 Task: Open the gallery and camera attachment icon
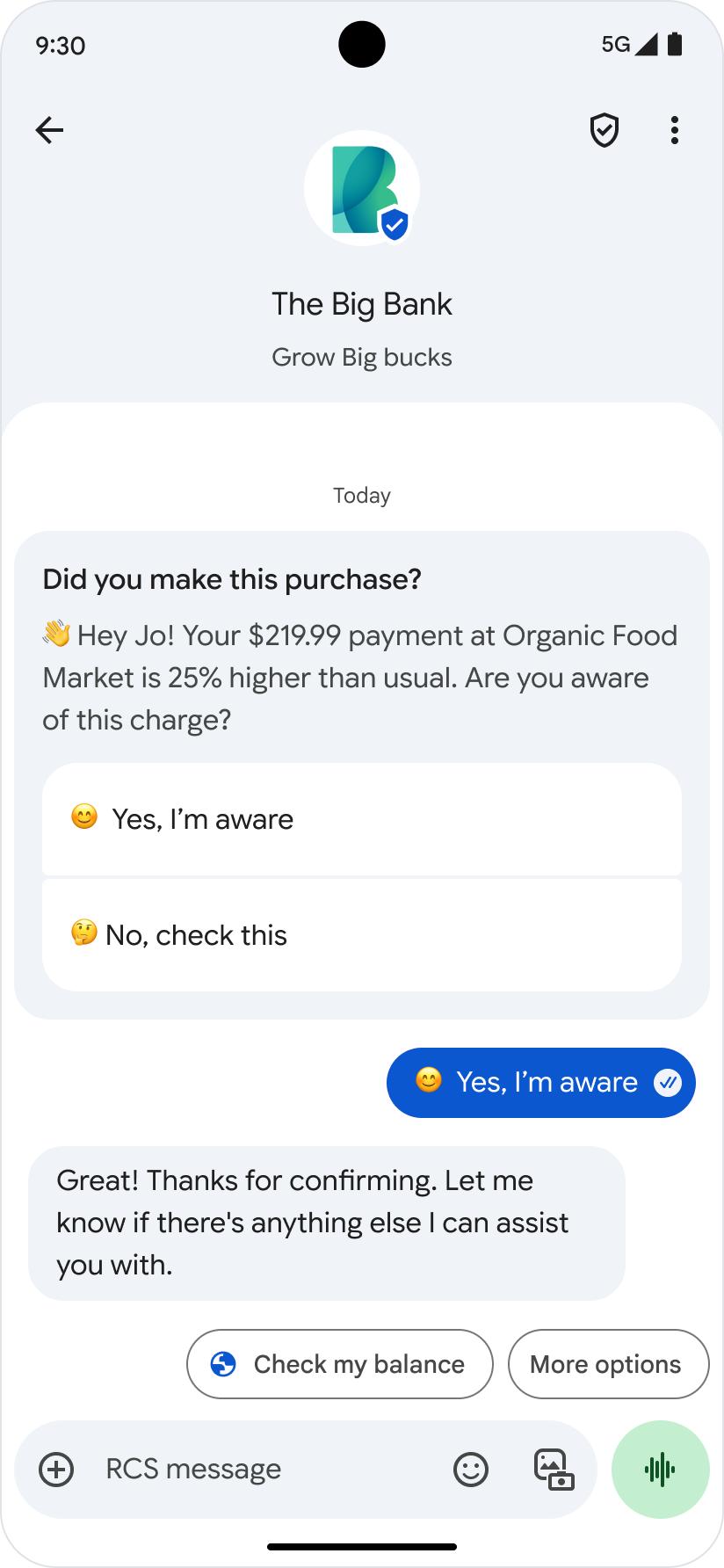[x=554, y=1470]
